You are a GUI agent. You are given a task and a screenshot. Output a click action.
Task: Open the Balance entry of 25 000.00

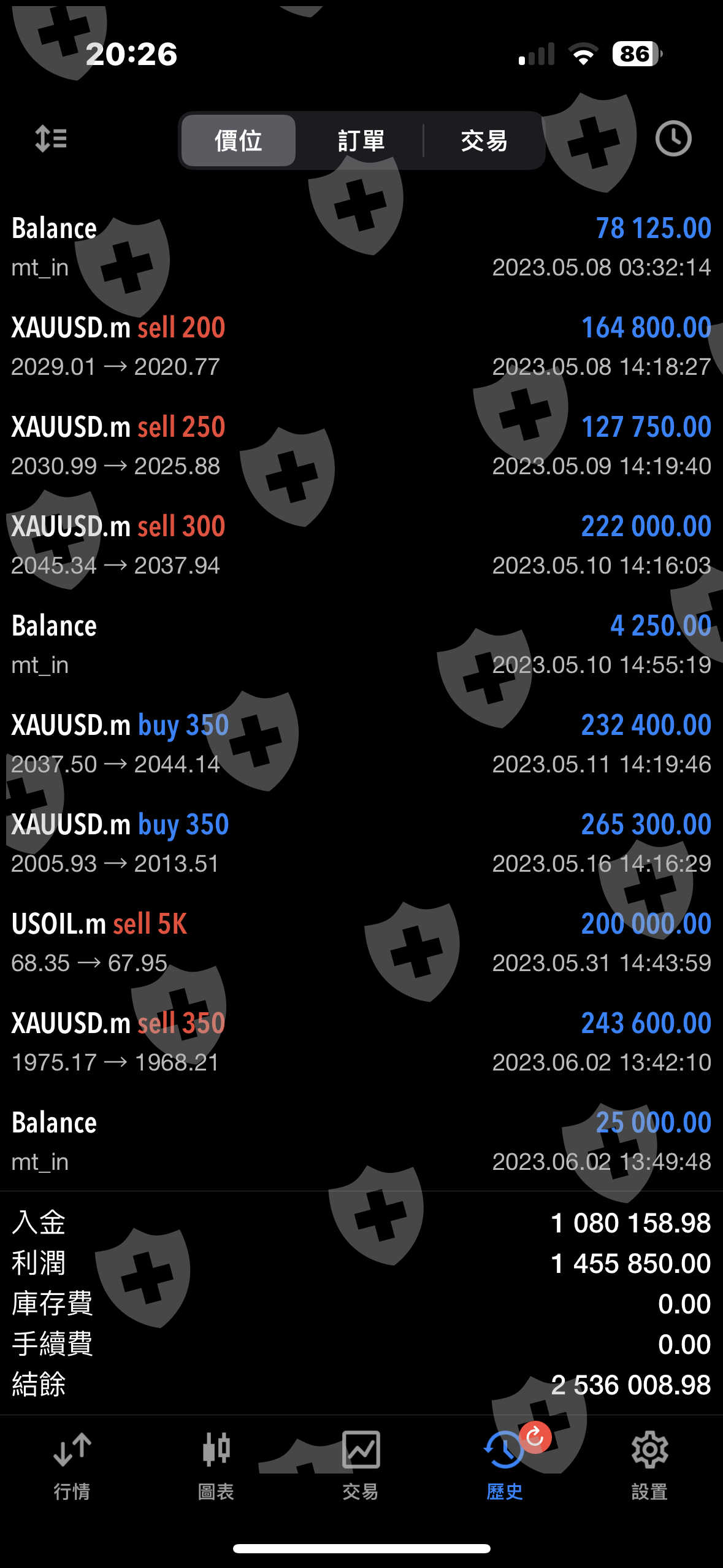click(361, 1141)
